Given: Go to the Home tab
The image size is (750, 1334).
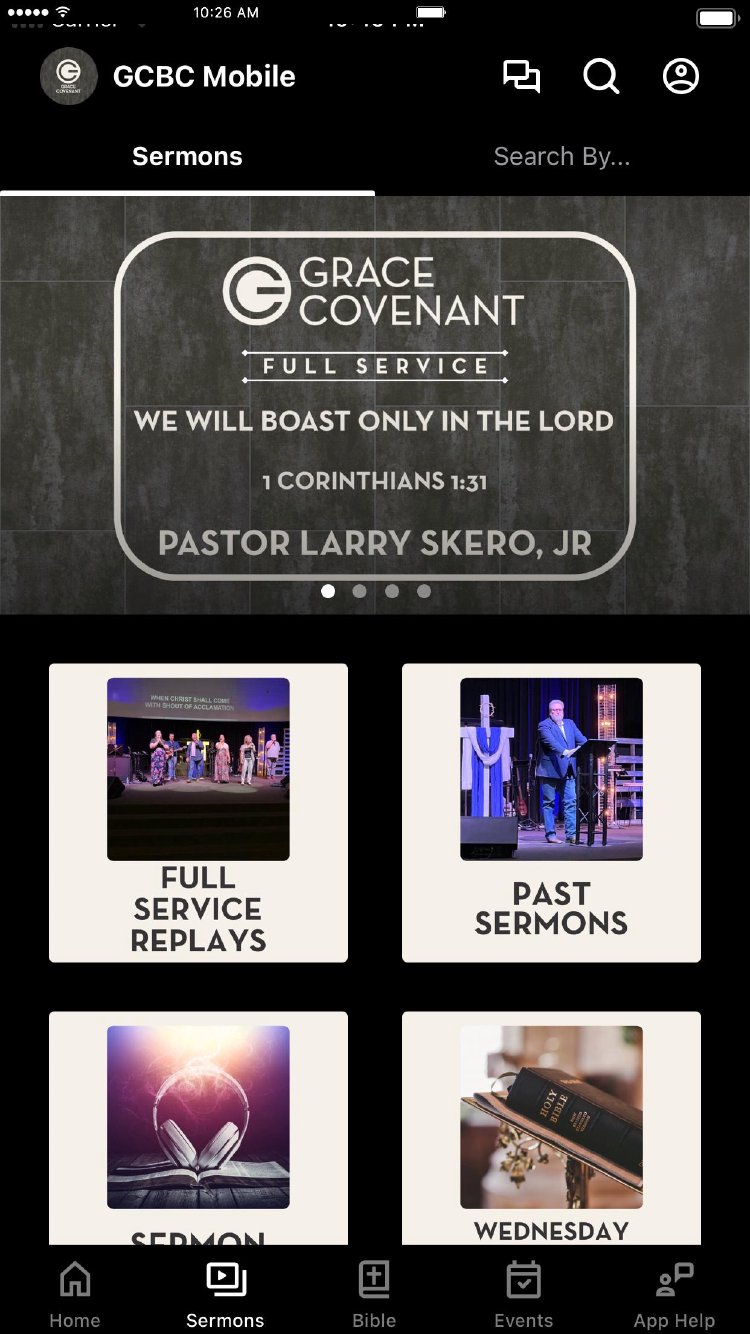Looking at the screenshot, I should 75,1294.
